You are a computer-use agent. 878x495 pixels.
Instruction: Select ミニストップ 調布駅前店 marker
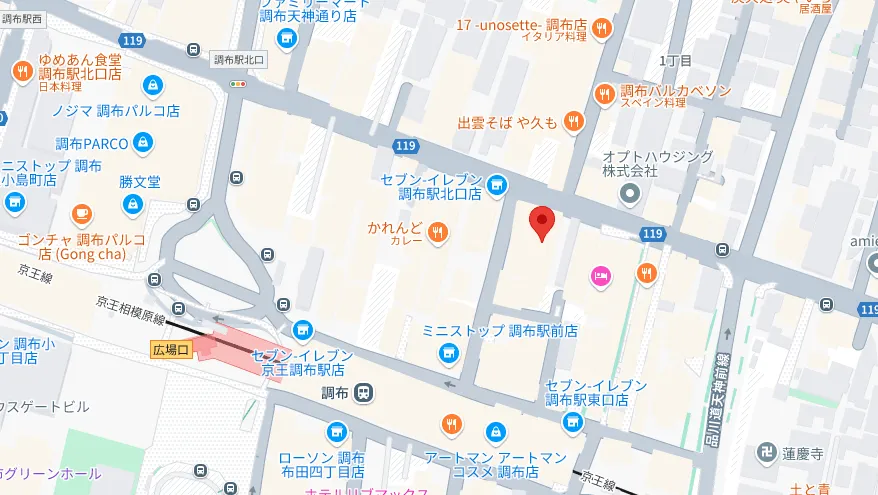(x=449, y=351)
